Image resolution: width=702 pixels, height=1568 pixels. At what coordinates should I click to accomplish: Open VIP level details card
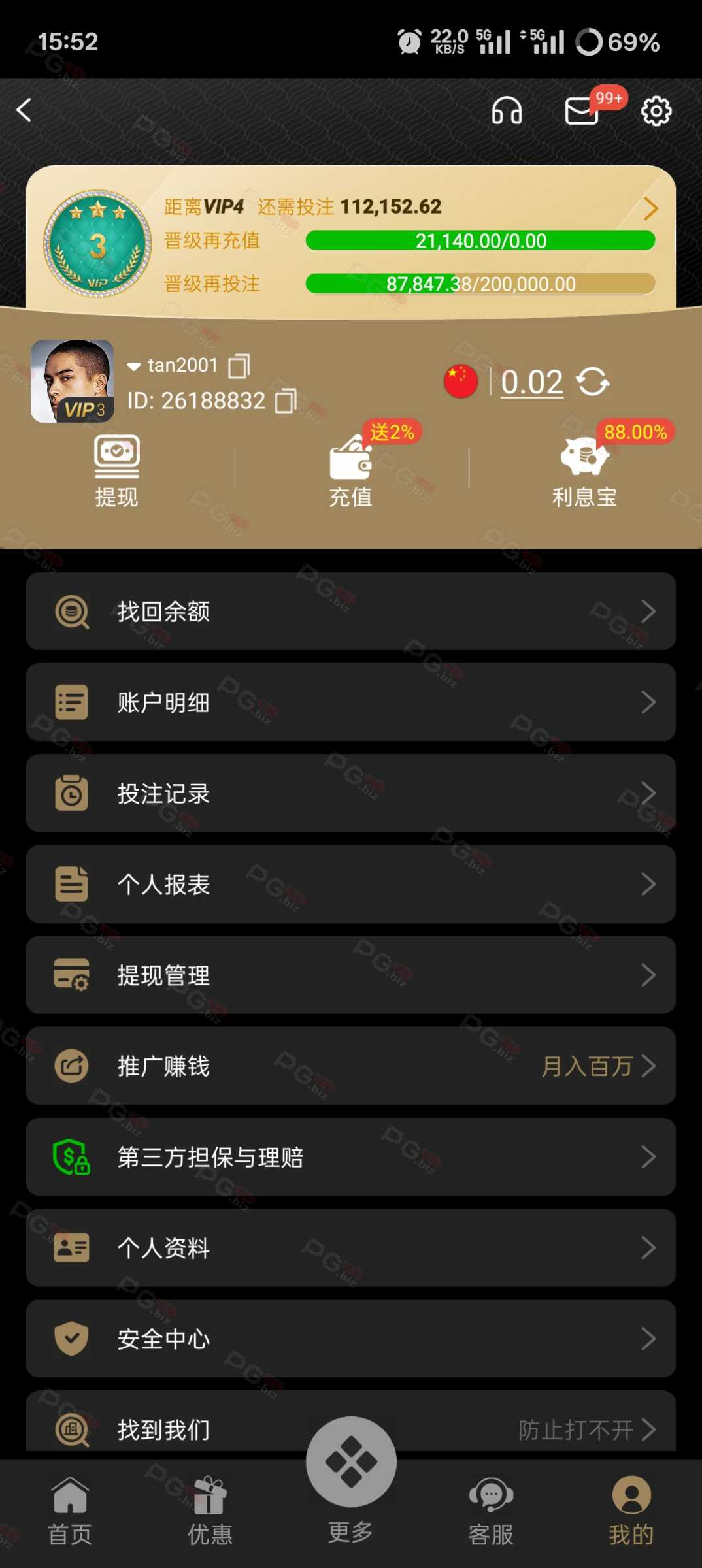point(350,242)
